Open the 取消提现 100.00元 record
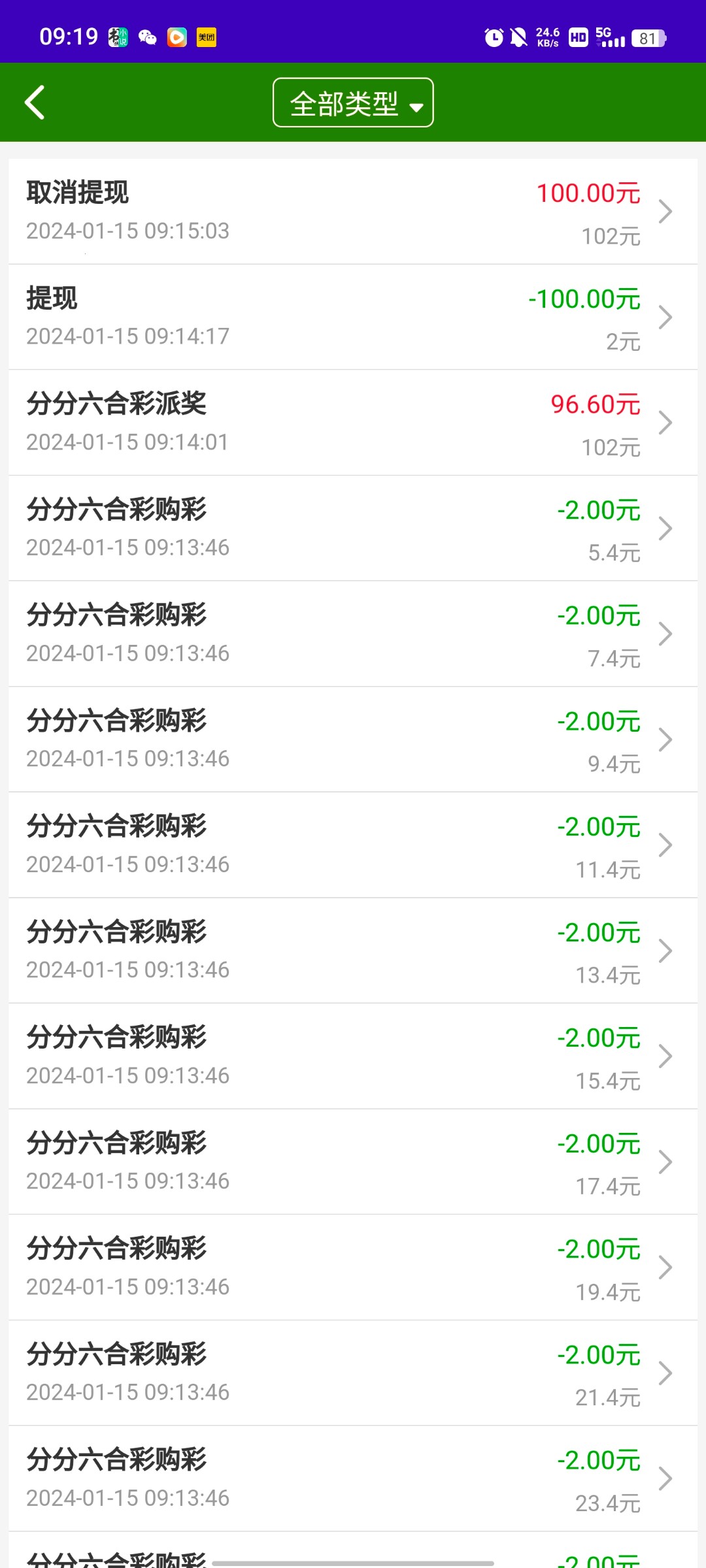The image size is (706, 1568). (x=353, y=212)
